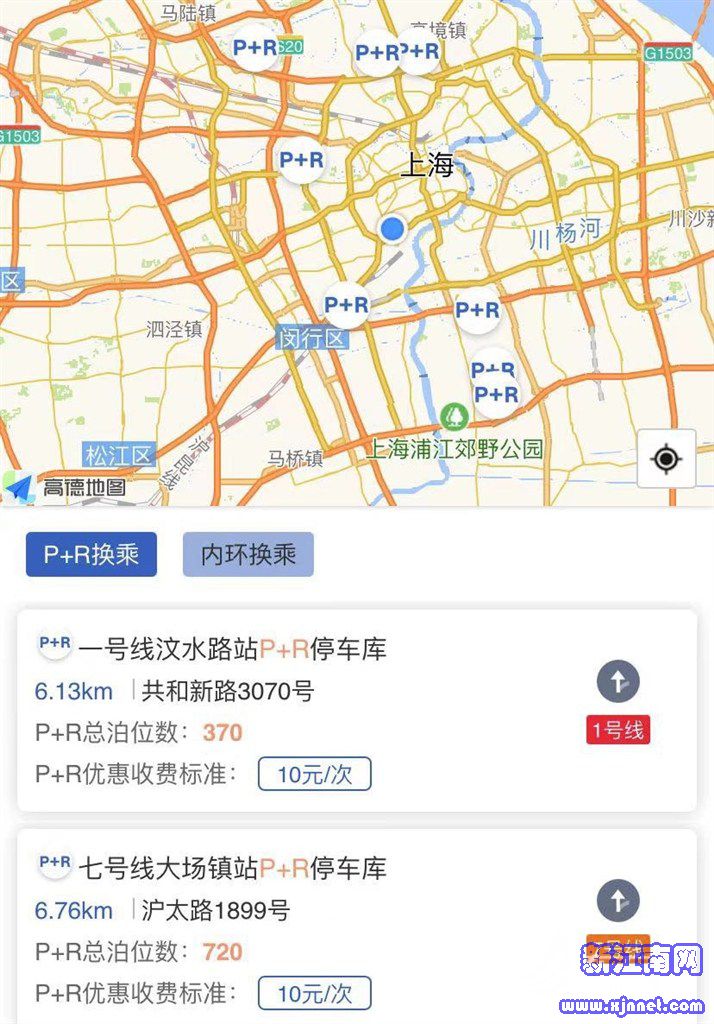
Task: Switch to the P+R换乘 tab
Action: click(91, 555)
